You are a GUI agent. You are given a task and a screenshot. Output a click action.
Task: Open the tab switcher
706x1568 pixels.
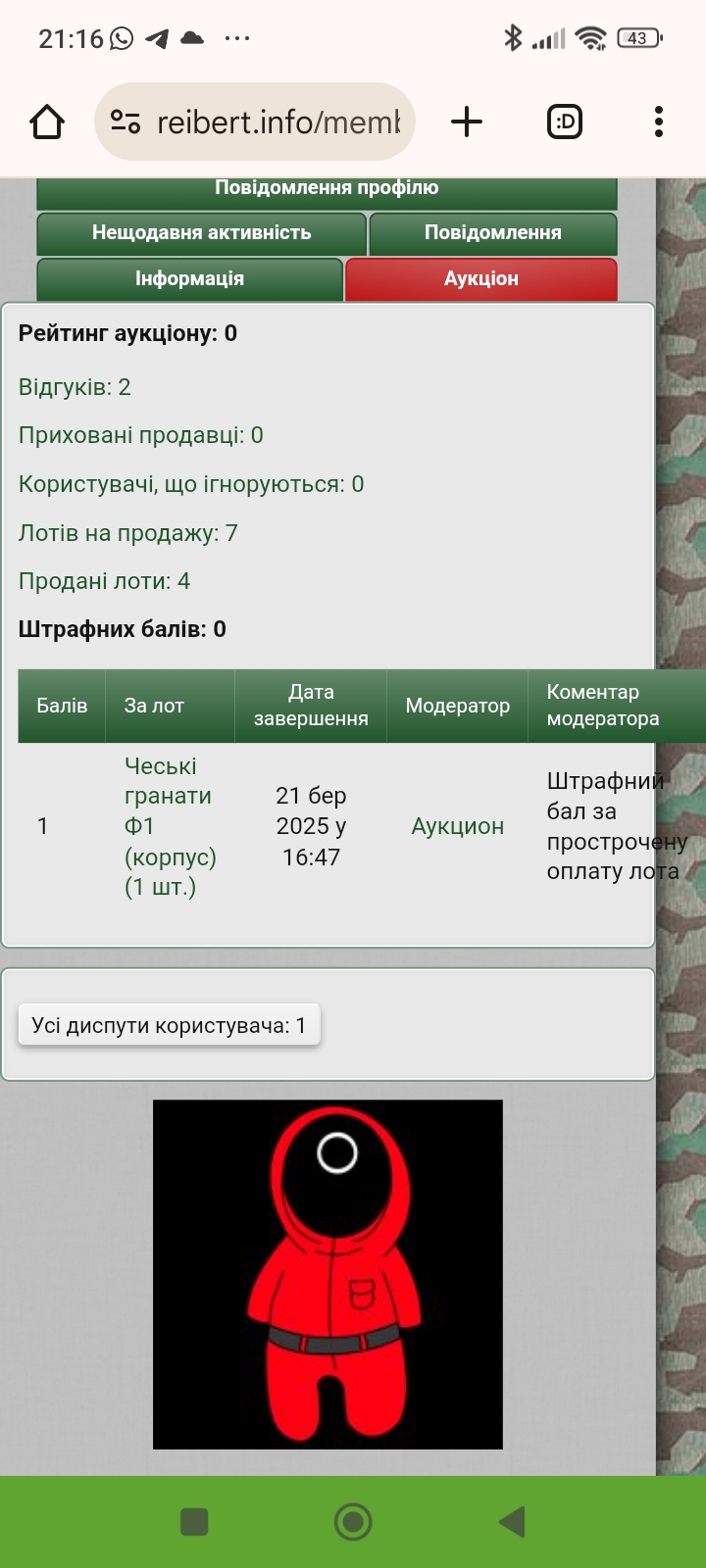coord(565,122)
